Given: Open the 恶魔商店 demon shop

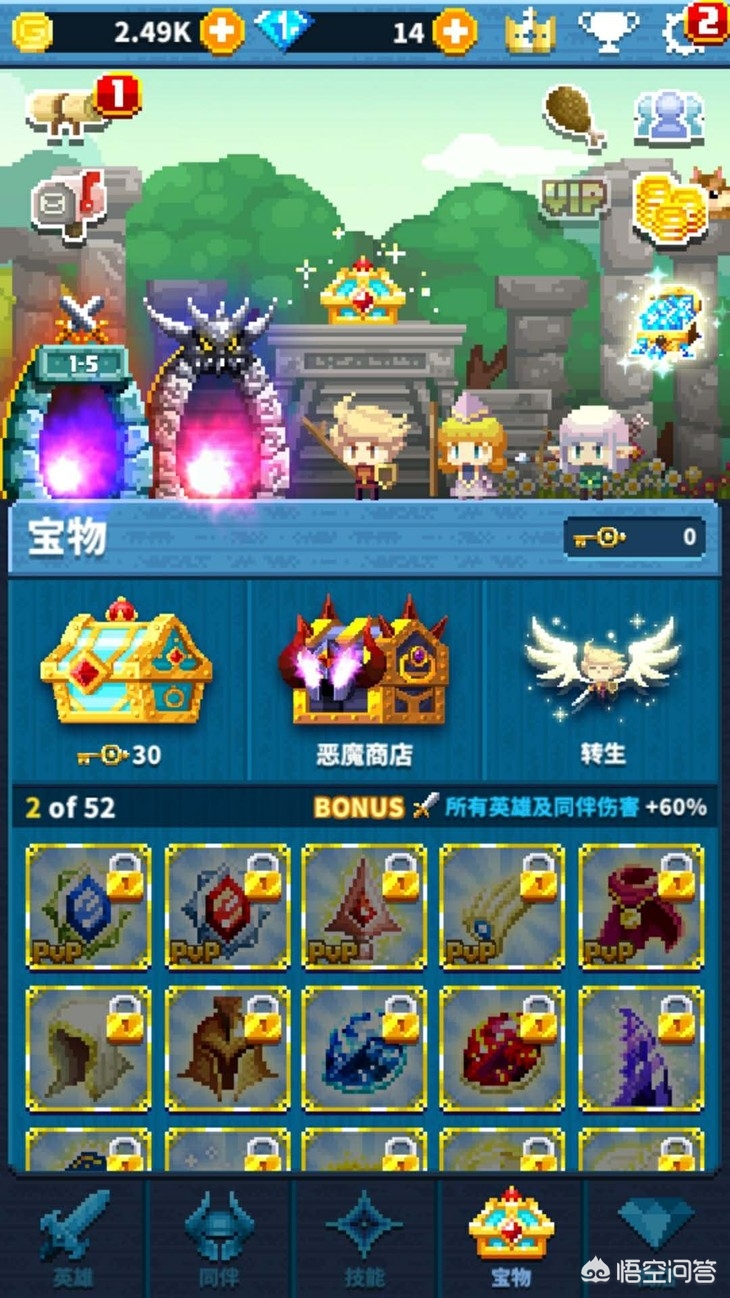Looking at the screenshot, I should tap(367, 681).
